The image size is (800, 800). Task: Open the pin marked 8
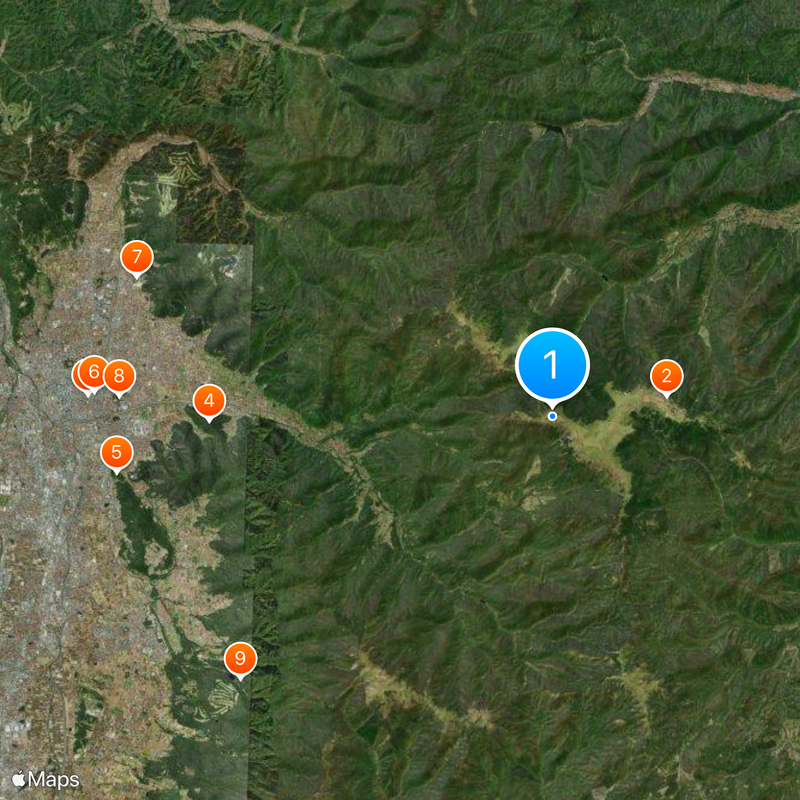120,376
